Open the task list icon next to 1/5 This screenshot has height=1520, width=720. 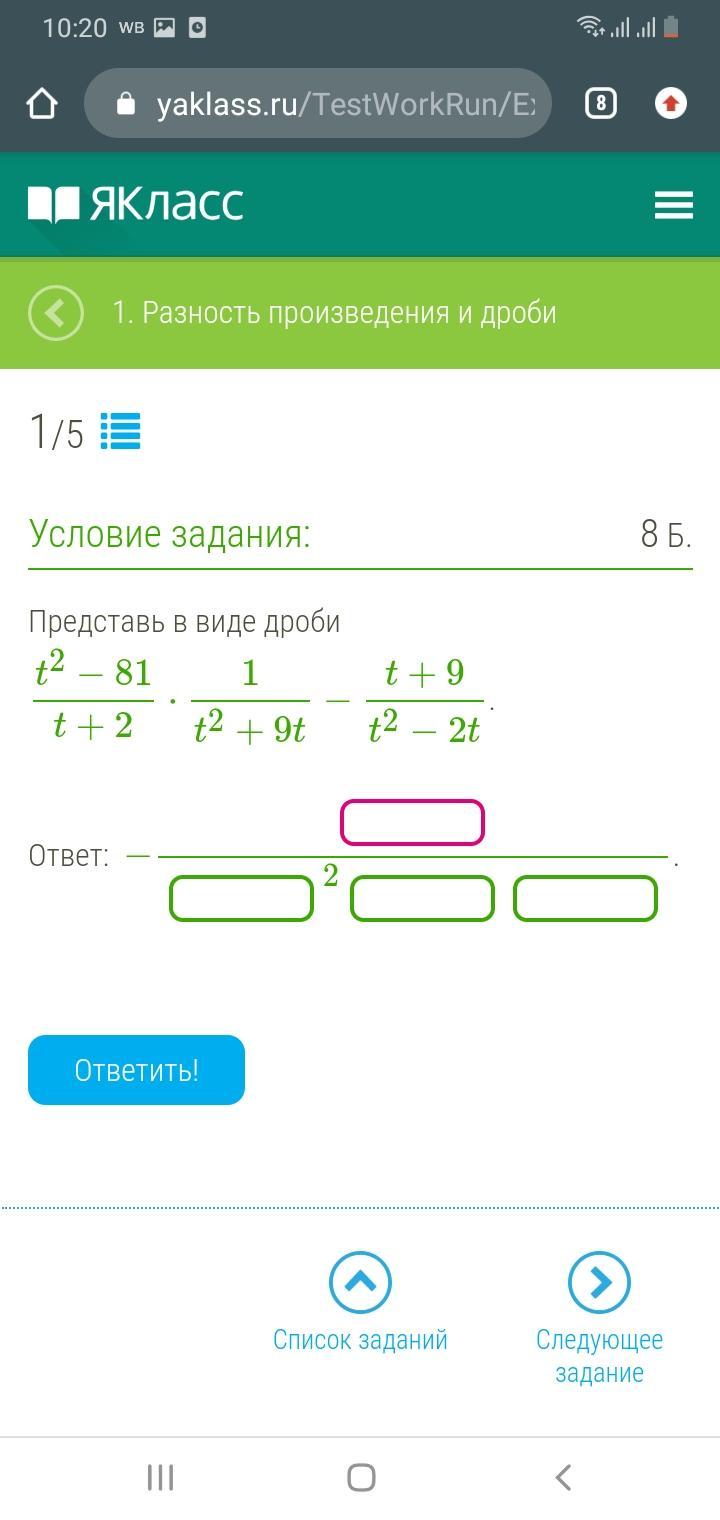coord(120,432)
